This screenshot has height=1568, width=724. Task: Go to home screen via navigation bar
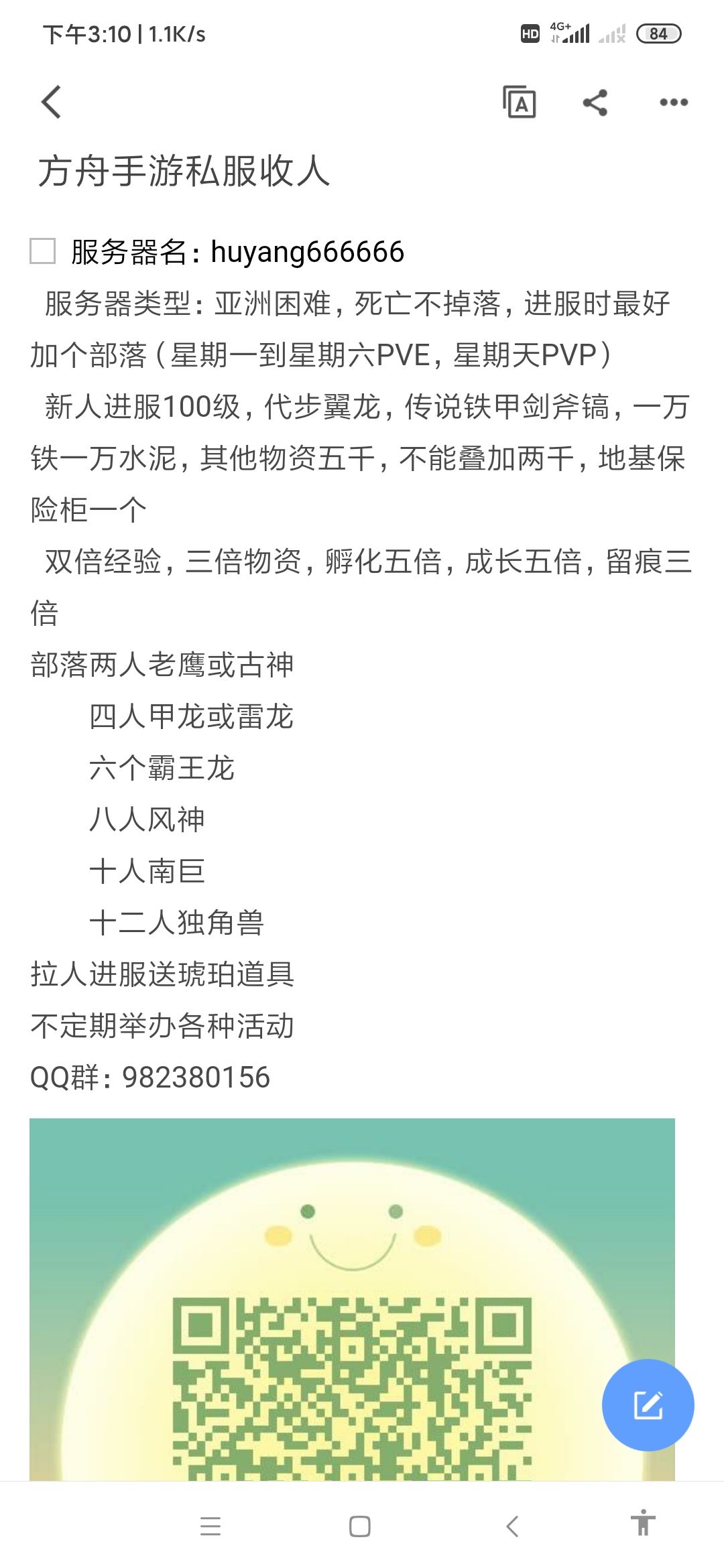(360, 1526)
